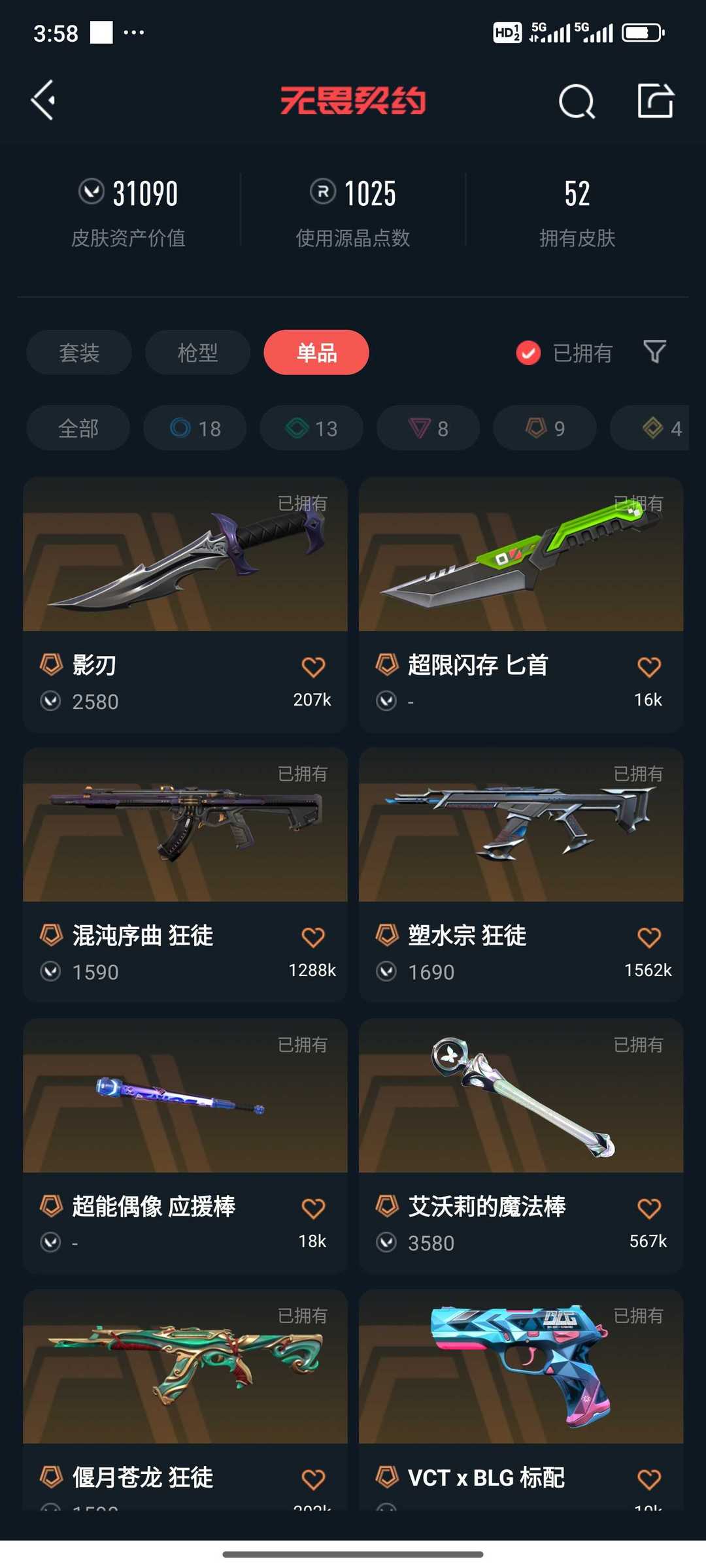Go back using the top-left arrow
Image resolution: width=706 pixels, height=1568 pixels.
click(x=43, y=101)
